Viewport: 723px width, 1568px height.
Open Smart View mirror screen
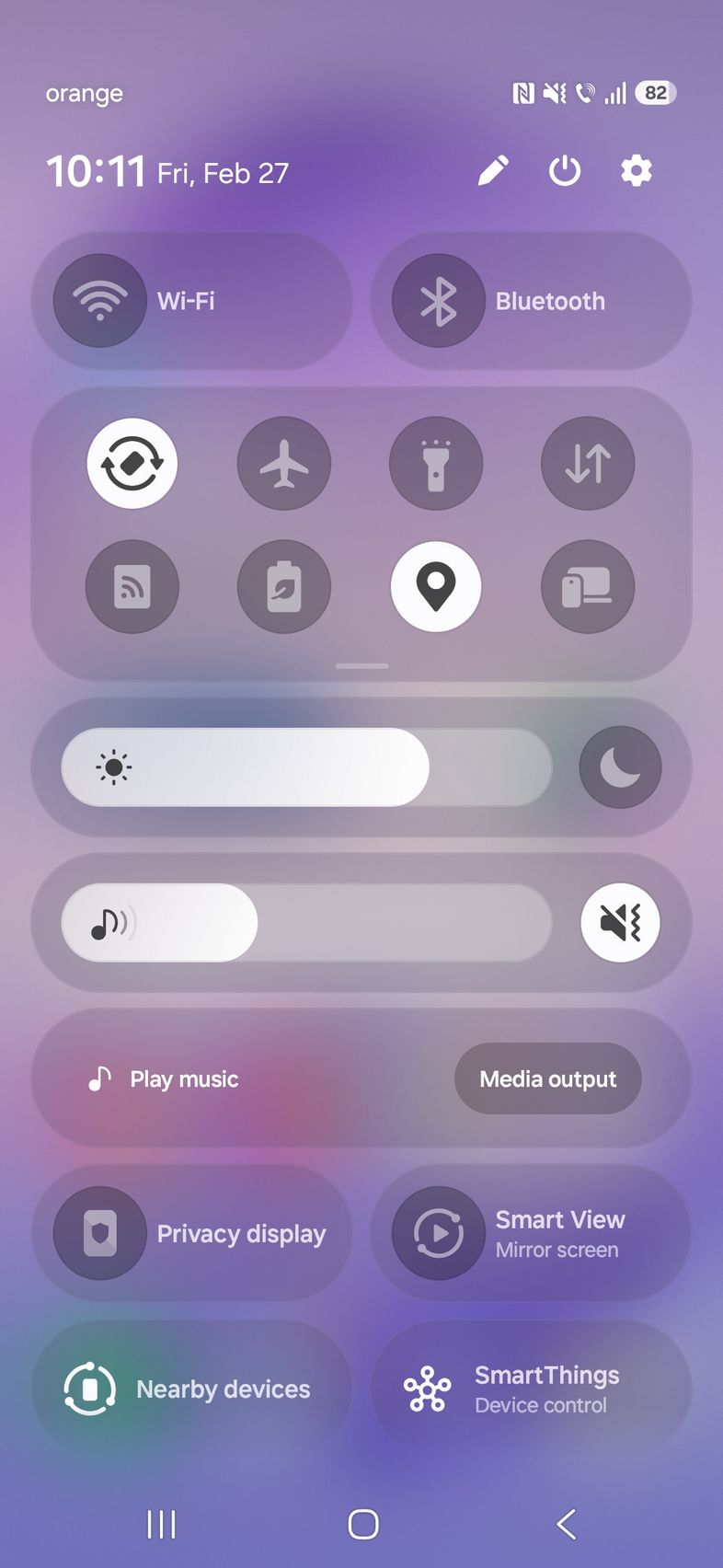[530, 1234]
